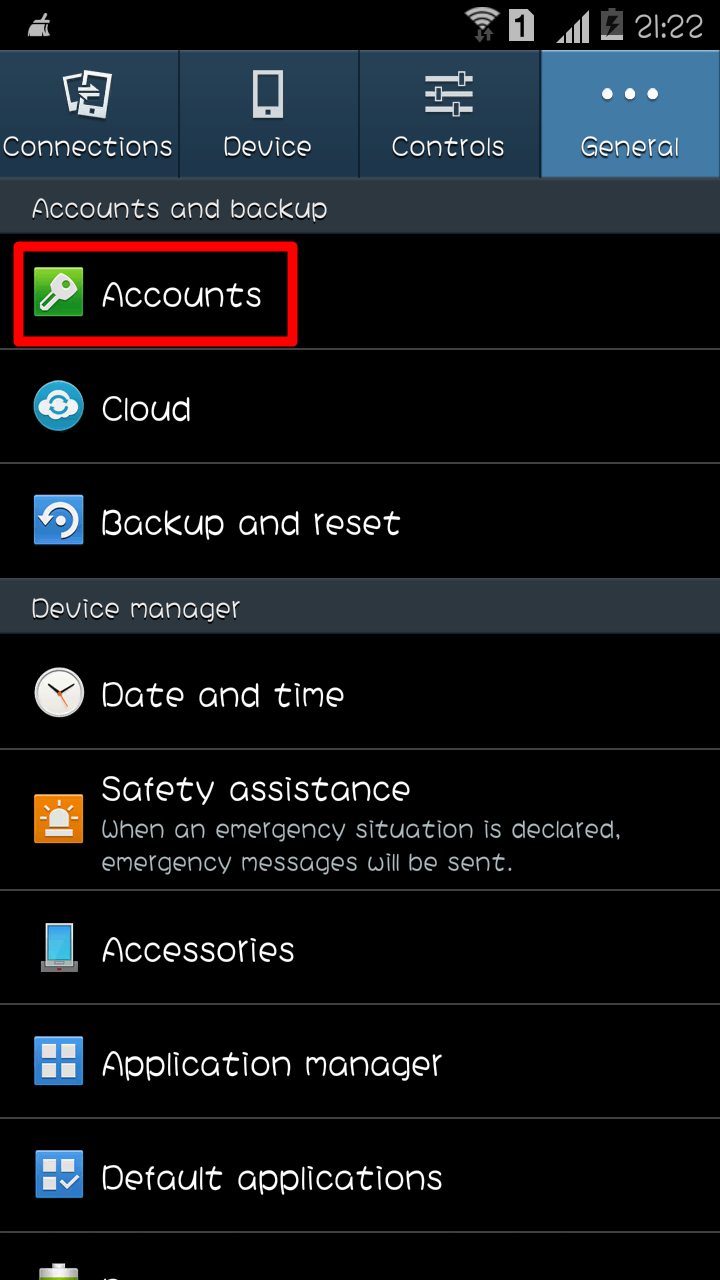Select the General tab
The width and height of the screenshot is (720, 1280).
click(x=630, y=114)
